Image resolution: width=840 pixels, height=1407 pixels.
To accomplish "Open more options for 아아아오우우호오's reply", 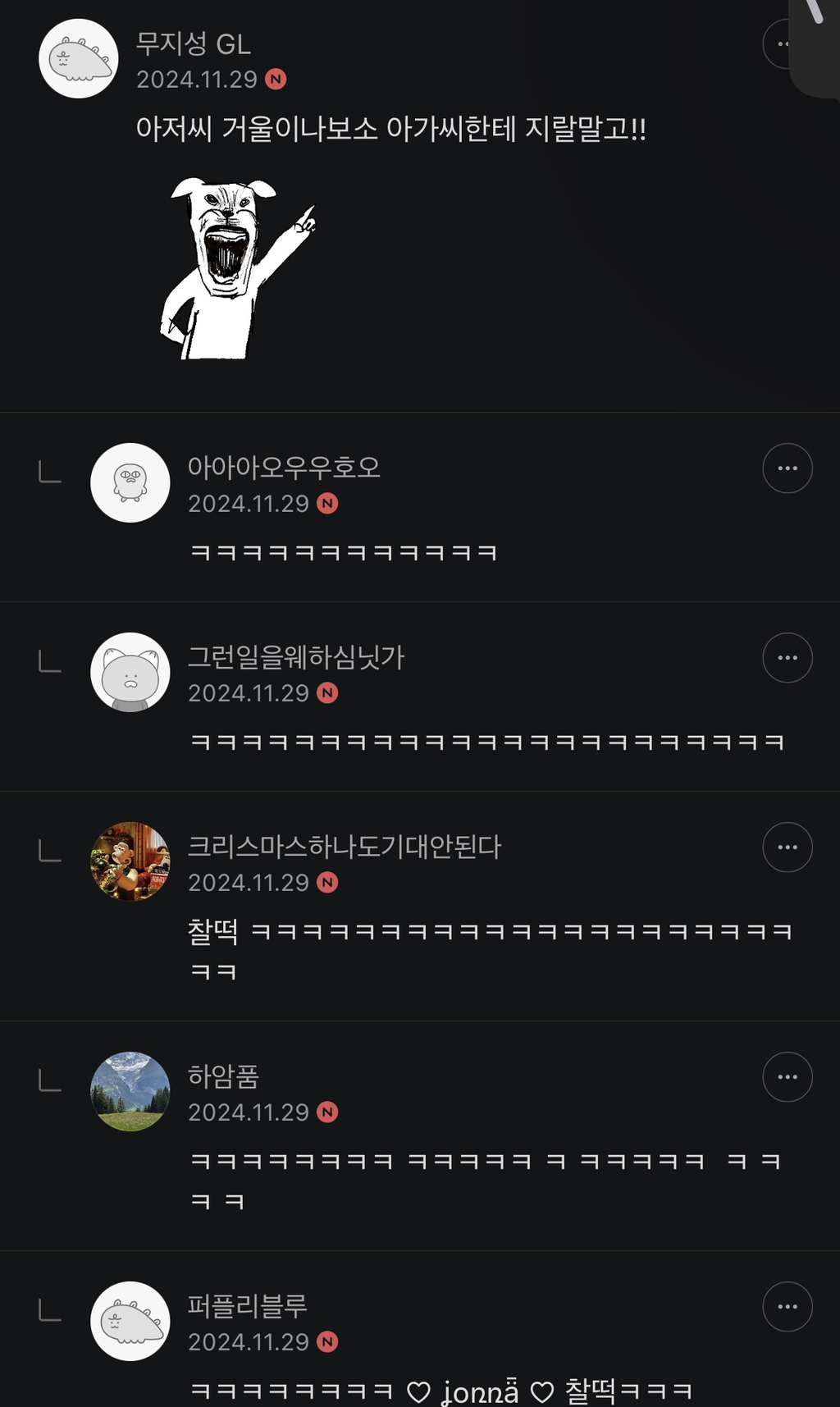I will (787, 468).
